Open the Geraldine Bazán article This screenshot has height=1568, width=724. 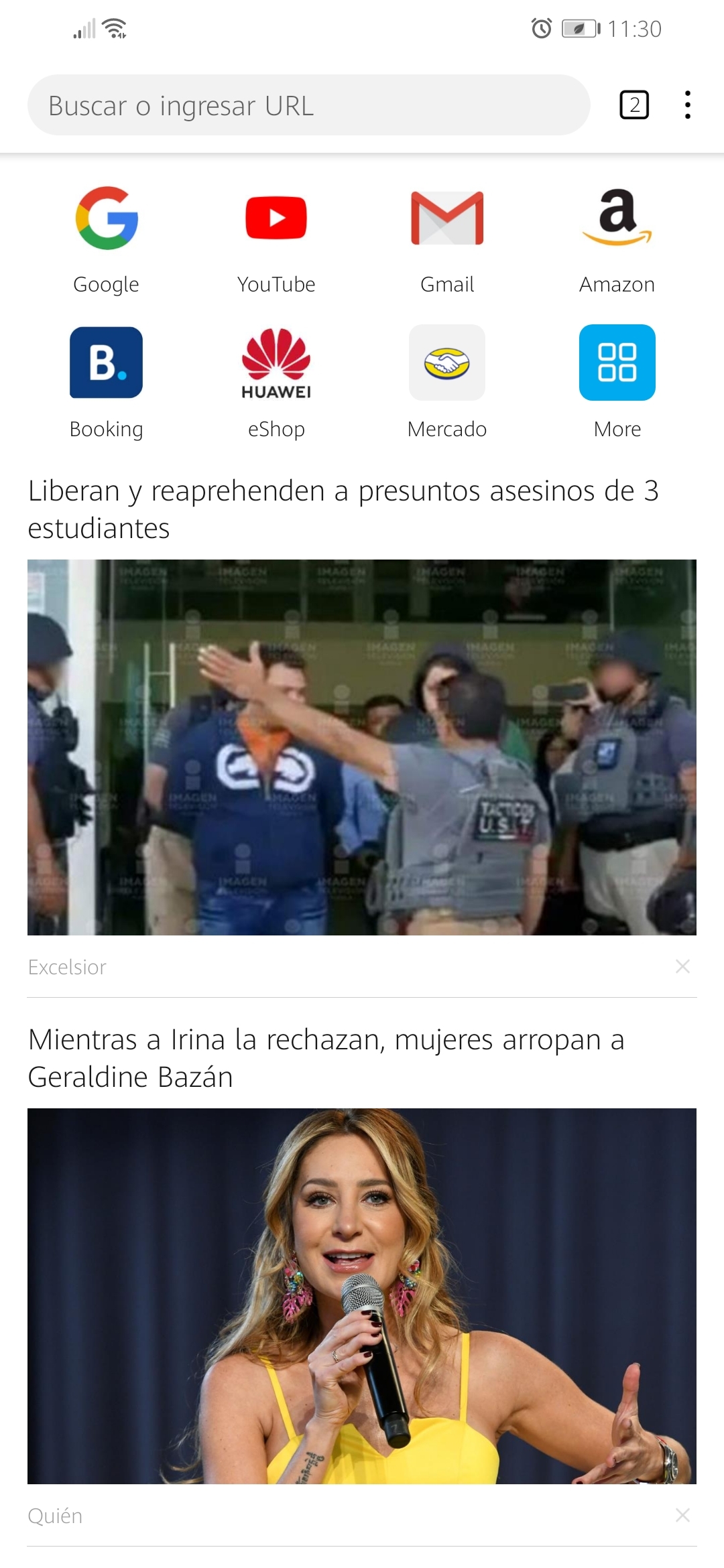pos(326,1057)
